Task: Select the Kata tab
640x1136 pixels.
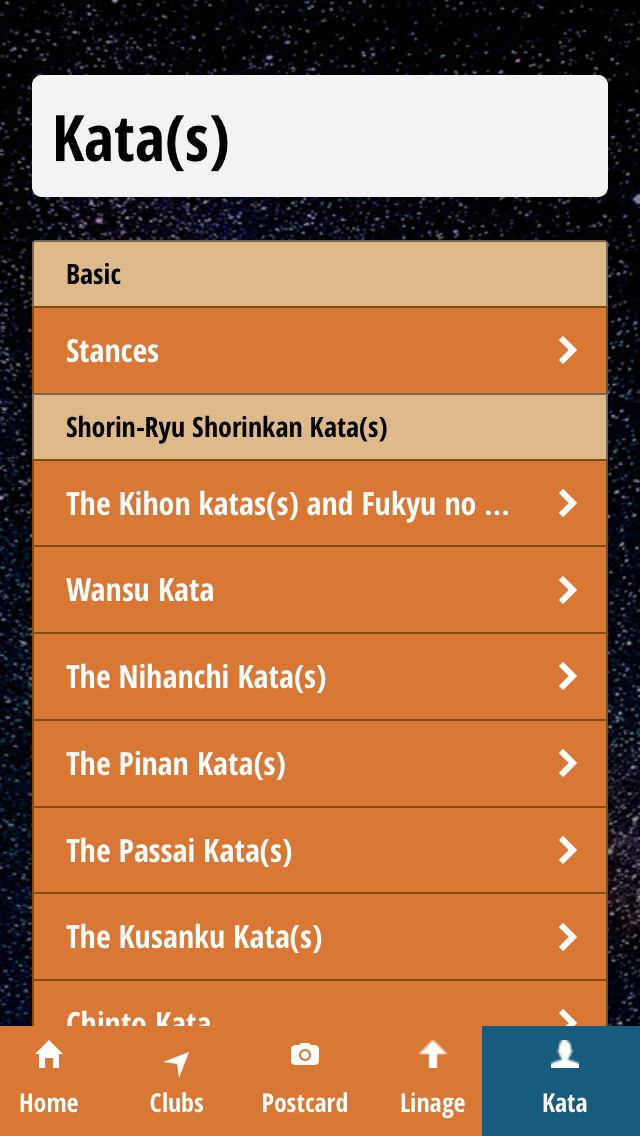Action: [563, 1081]
